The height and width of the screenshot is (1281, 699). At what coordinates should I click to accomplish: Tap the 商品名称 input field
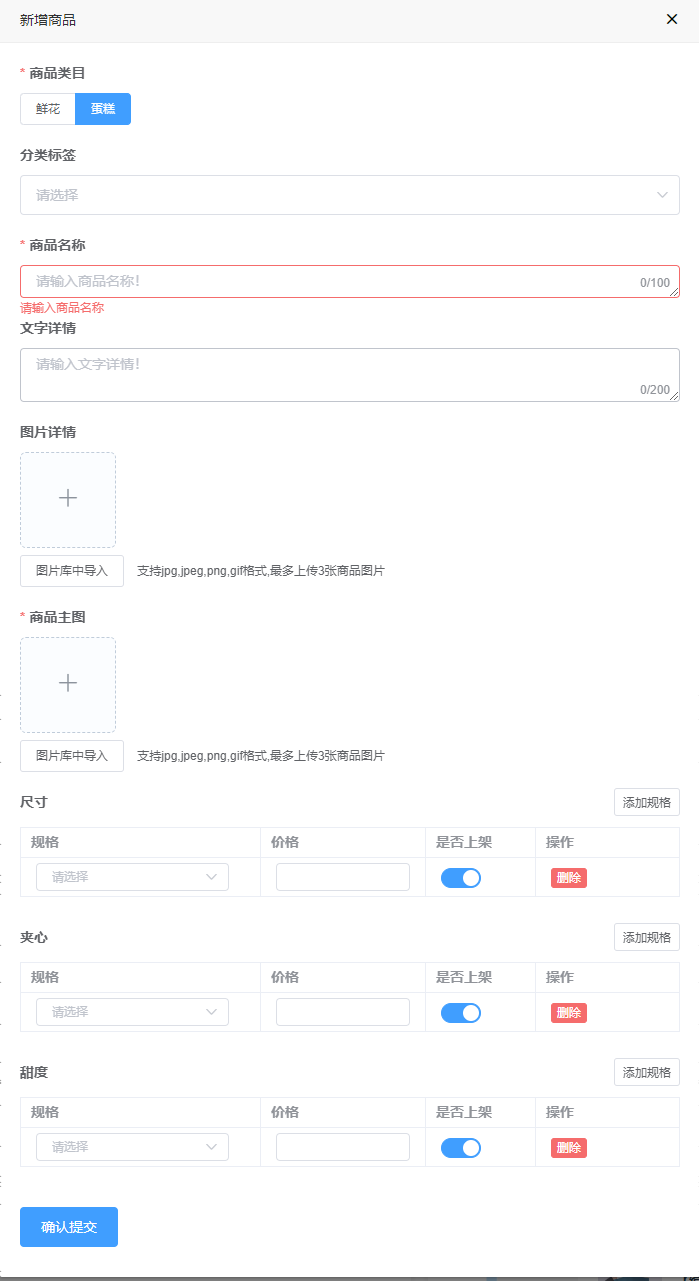(350, 281)
